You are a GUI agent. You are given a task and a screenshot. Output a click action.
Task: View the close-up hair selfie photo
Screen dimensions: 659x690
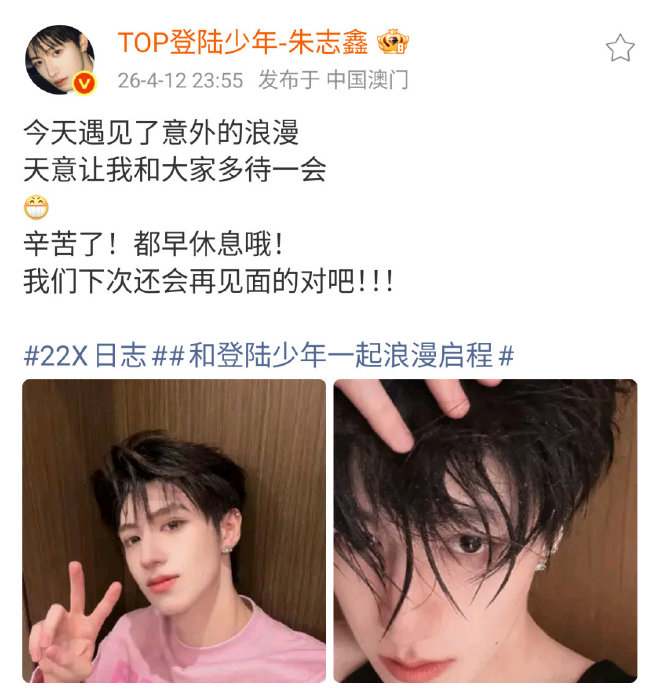(x=486, y=530)
